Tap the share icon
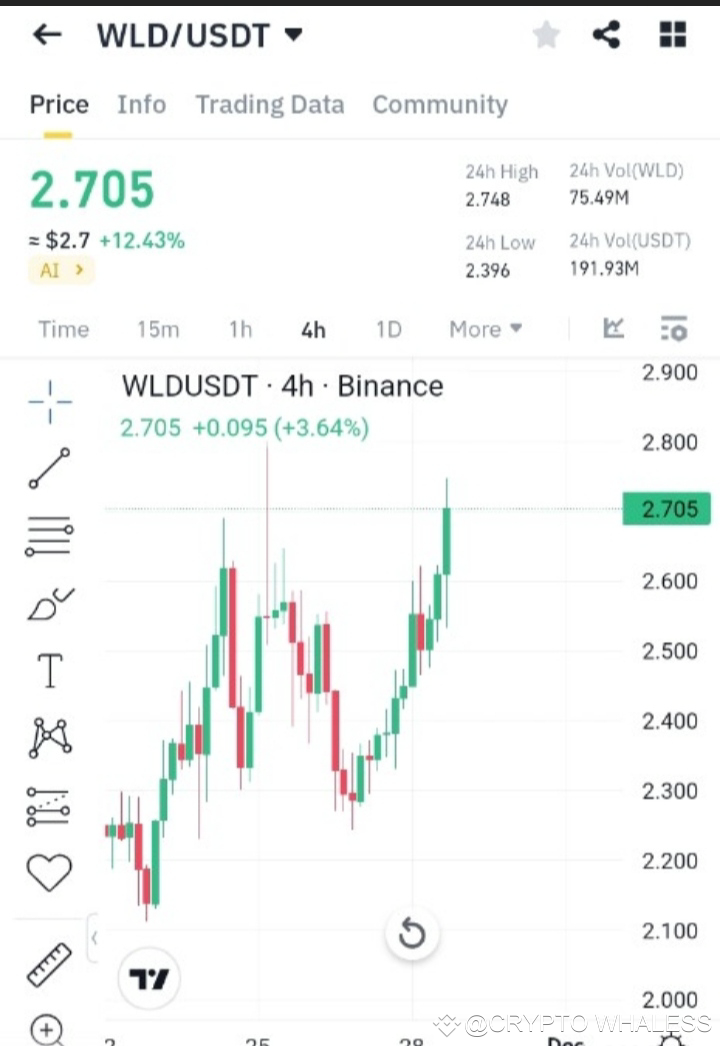The height and width of the screenshot is (1046, 720). pos(606,34)
